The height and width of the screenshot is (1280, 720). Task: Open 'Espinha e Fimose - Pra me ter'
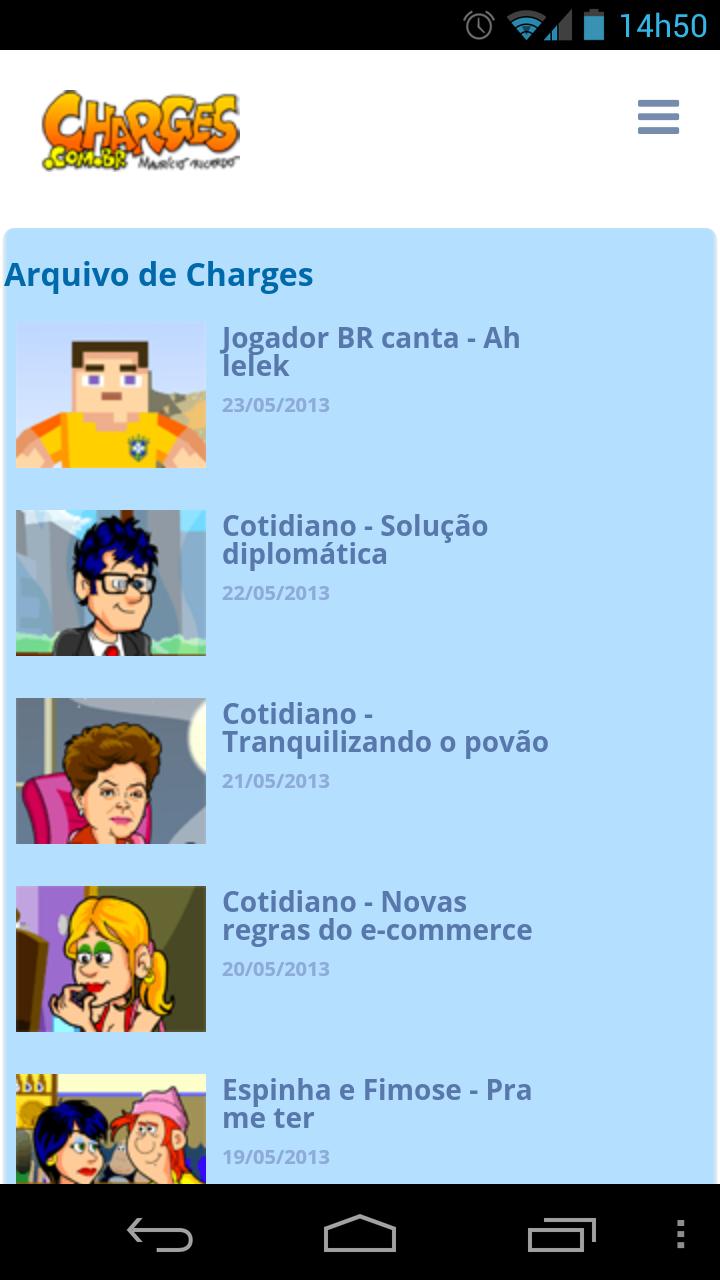(x=376, y=1104)
